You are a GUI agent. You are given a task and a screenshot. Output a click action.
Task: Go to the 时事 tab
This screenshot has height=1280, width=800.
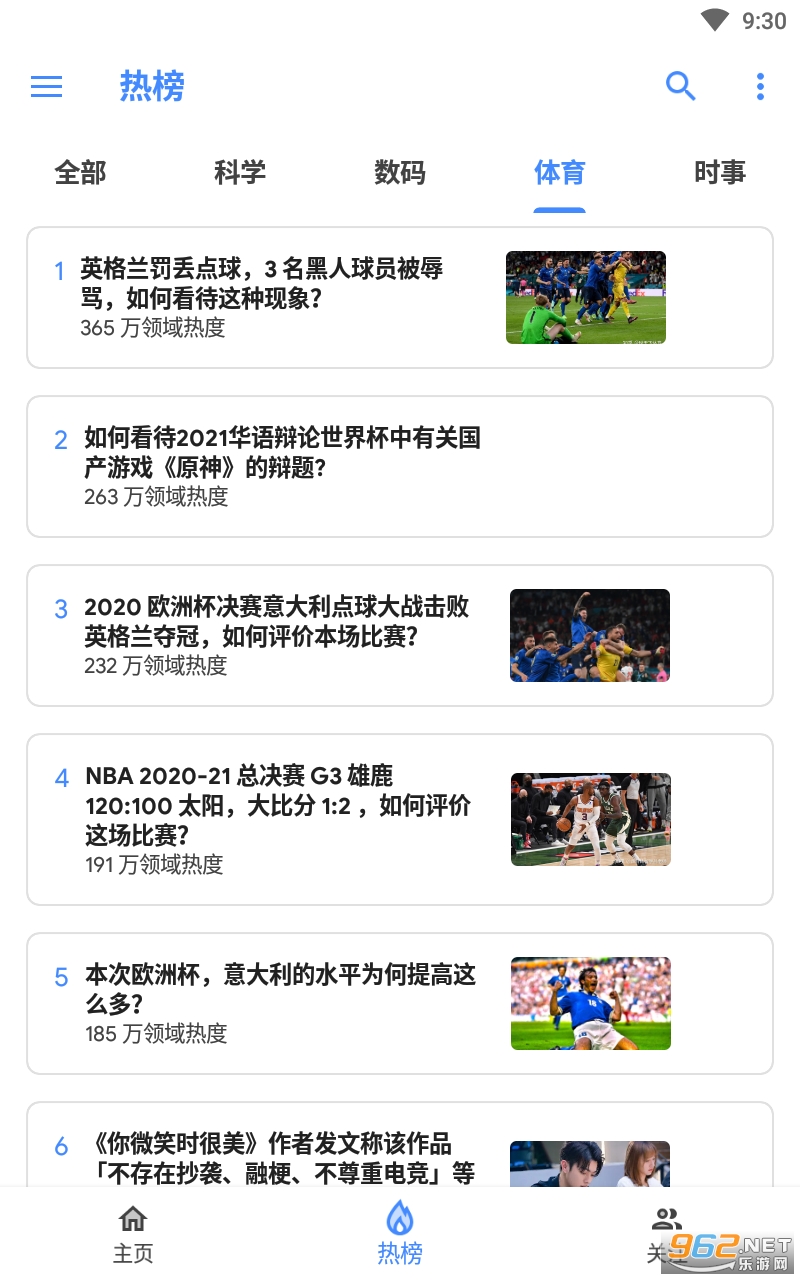point(720,173)
